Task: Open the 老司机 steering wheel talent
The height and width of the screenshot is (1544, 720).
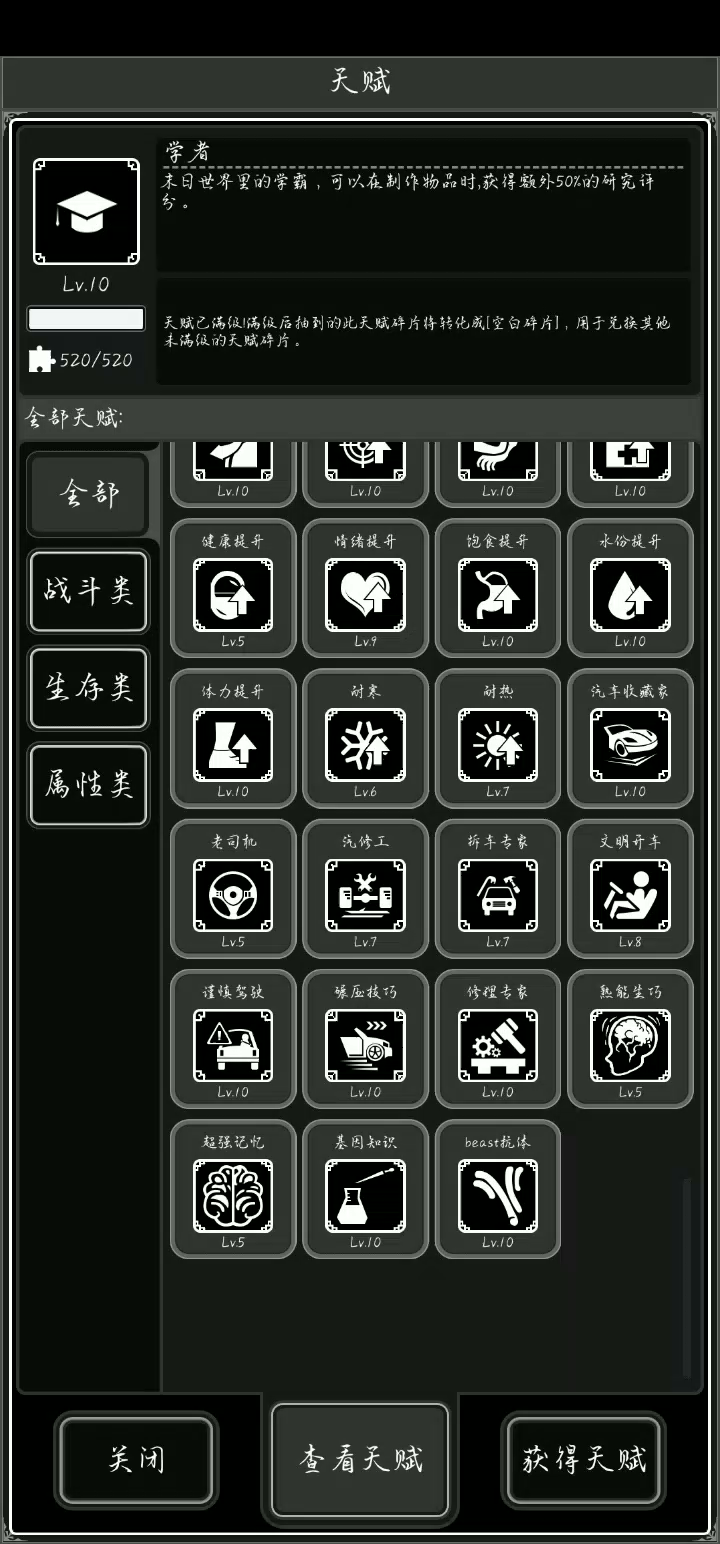Action: point(233,888)
